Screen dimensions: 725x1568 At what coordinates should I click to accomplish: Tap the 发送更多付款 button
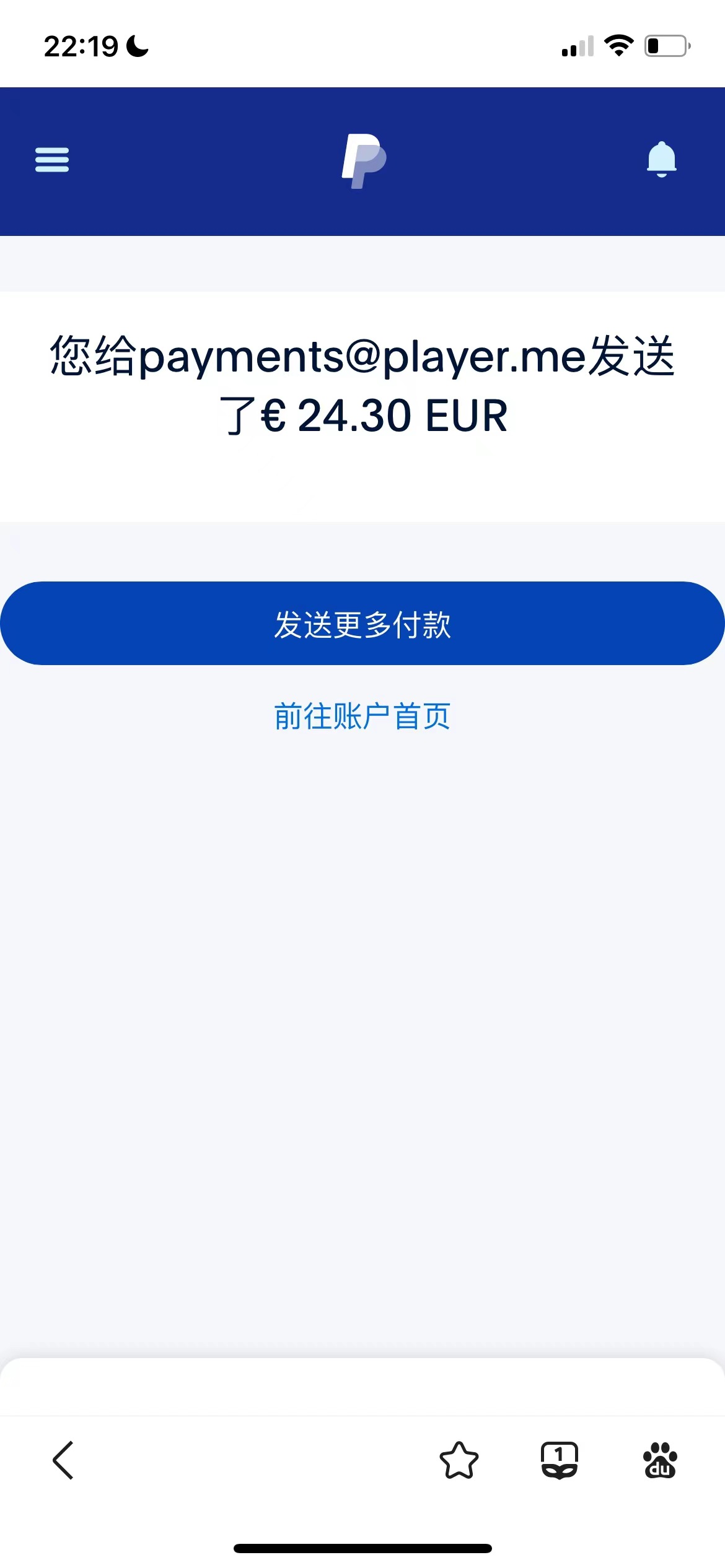click(x=362, y=624)
